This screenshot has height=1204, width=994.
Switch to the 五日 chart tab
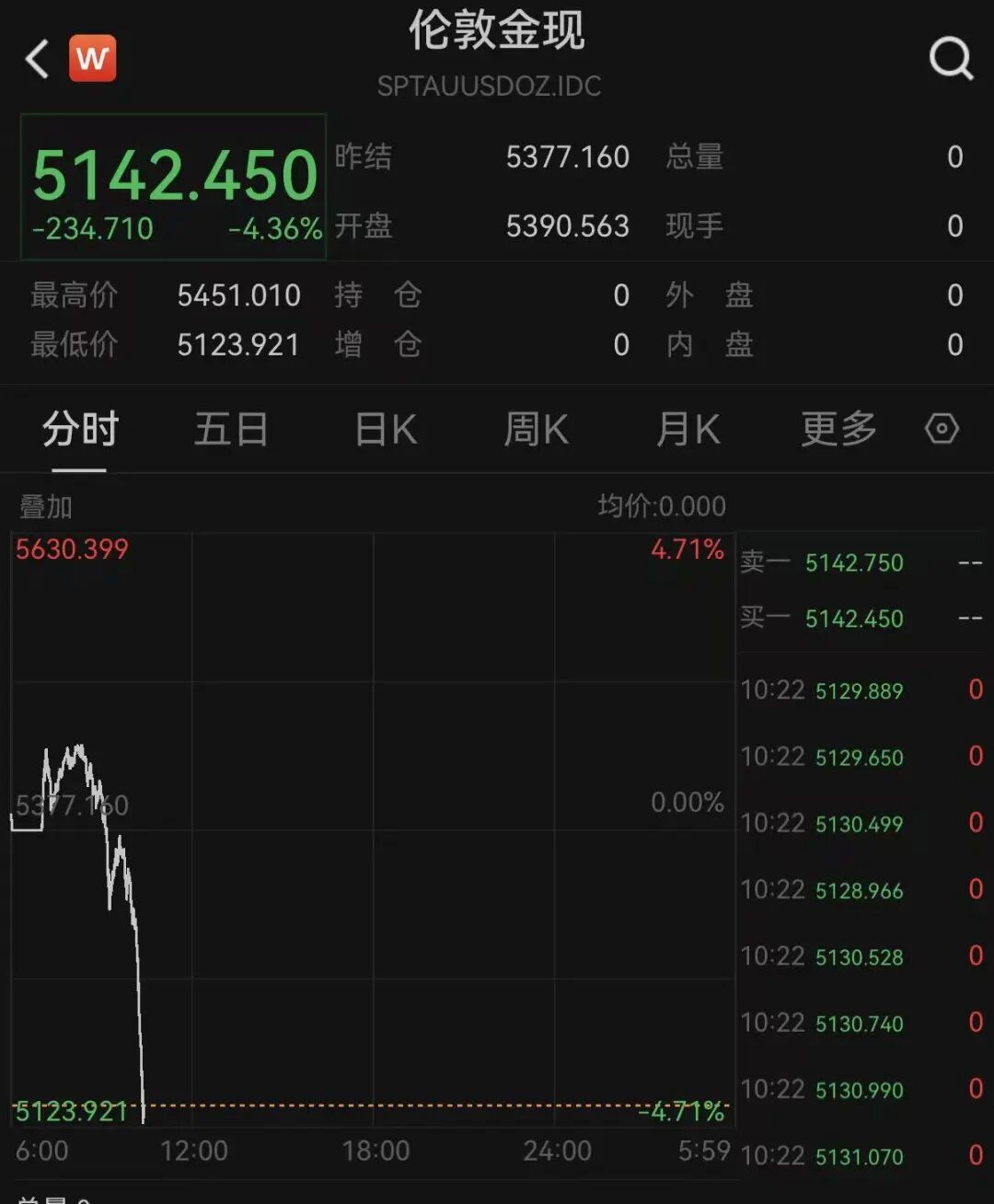click(x=231, y=430)
